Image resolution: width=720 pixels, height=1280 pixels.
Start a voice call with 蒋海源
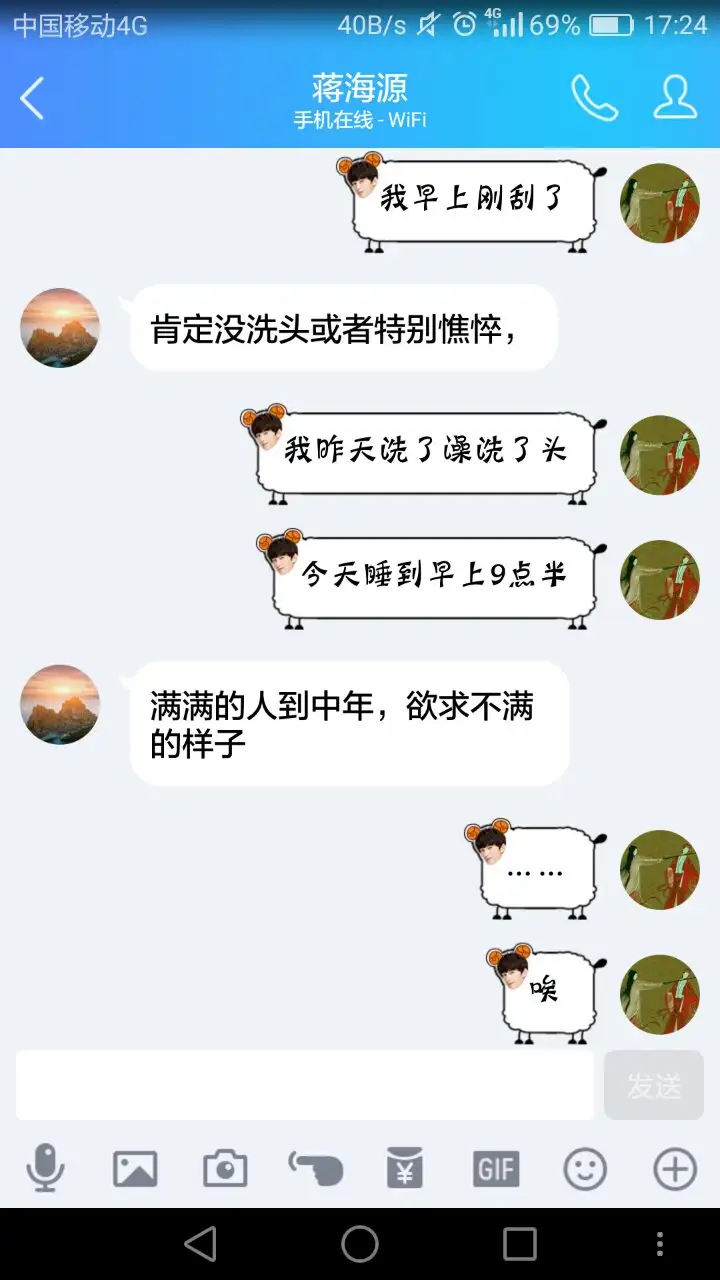594,99
